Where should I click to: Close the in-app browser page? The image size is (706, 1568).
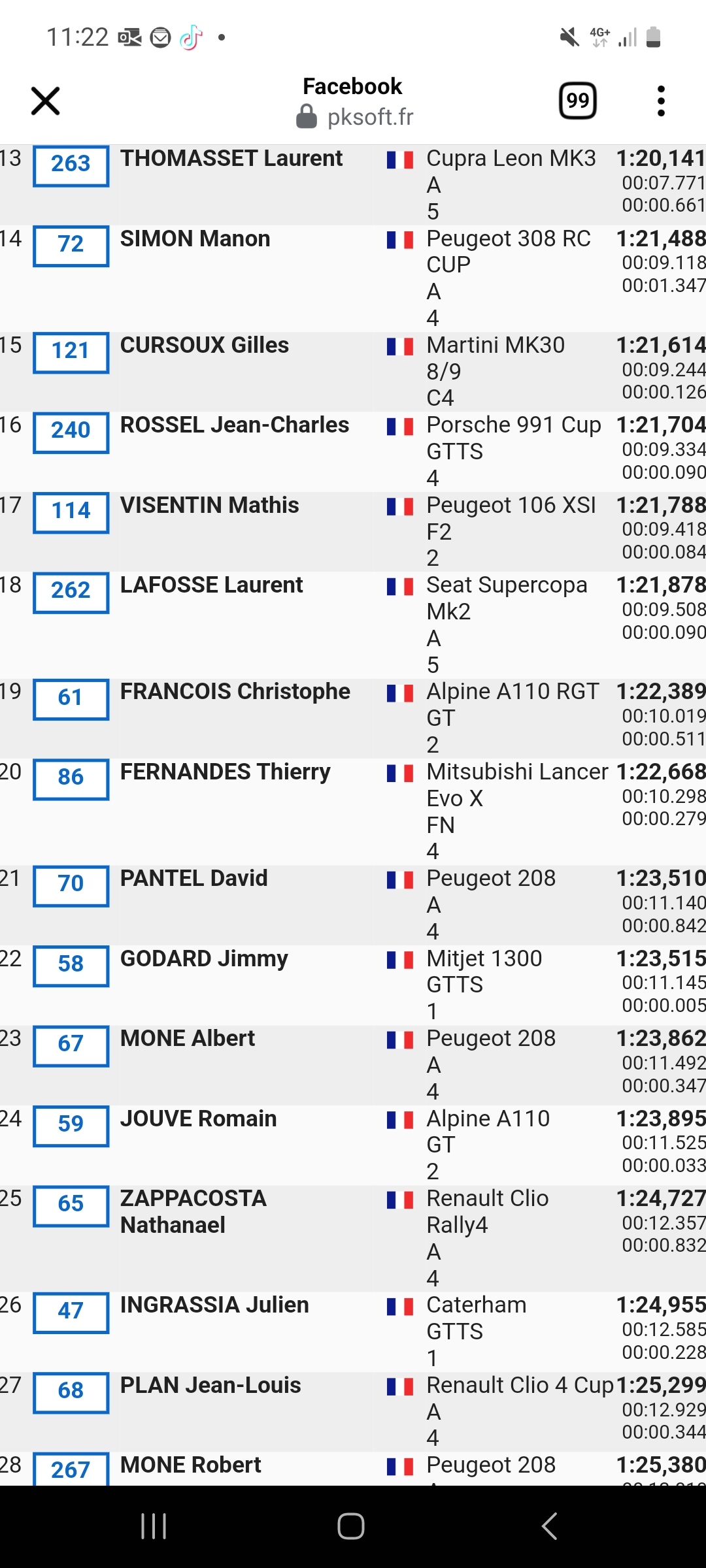[x=45, y=101]
